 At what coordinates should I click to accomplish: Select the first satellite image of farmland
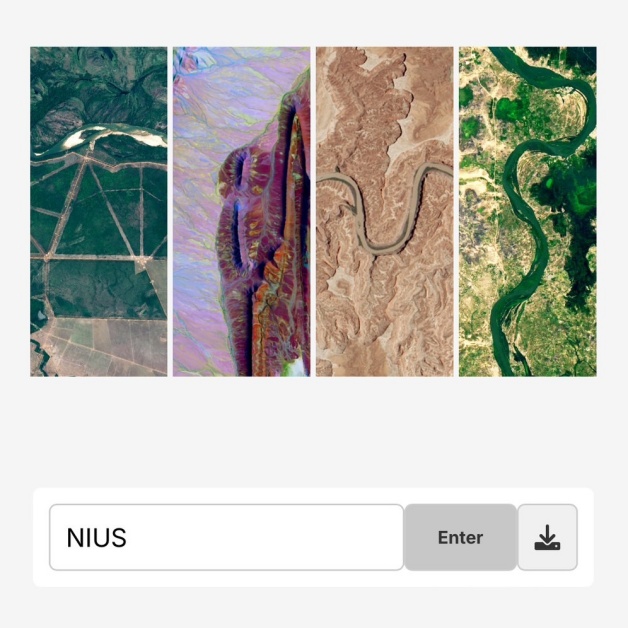pos(99,211)
